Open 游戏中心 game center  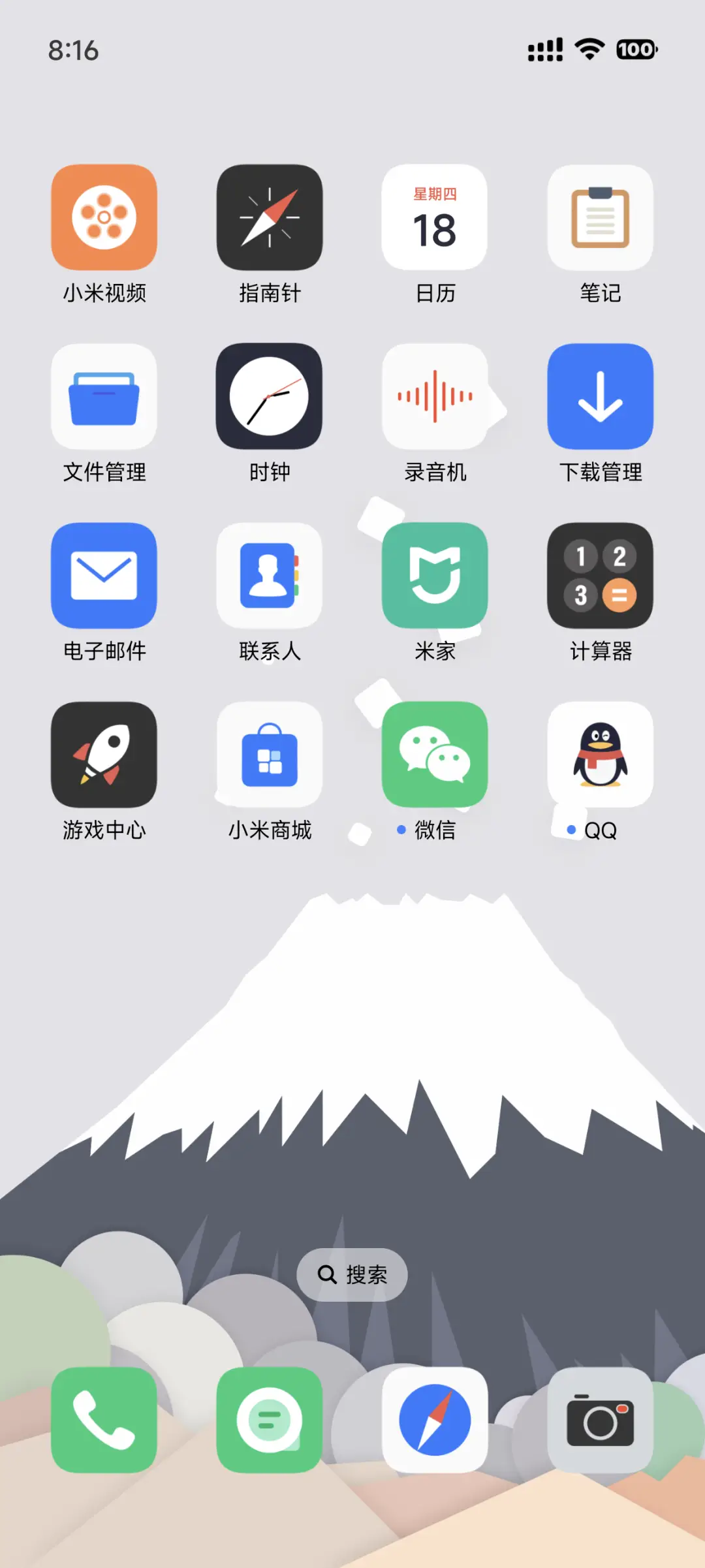[104, 755]
